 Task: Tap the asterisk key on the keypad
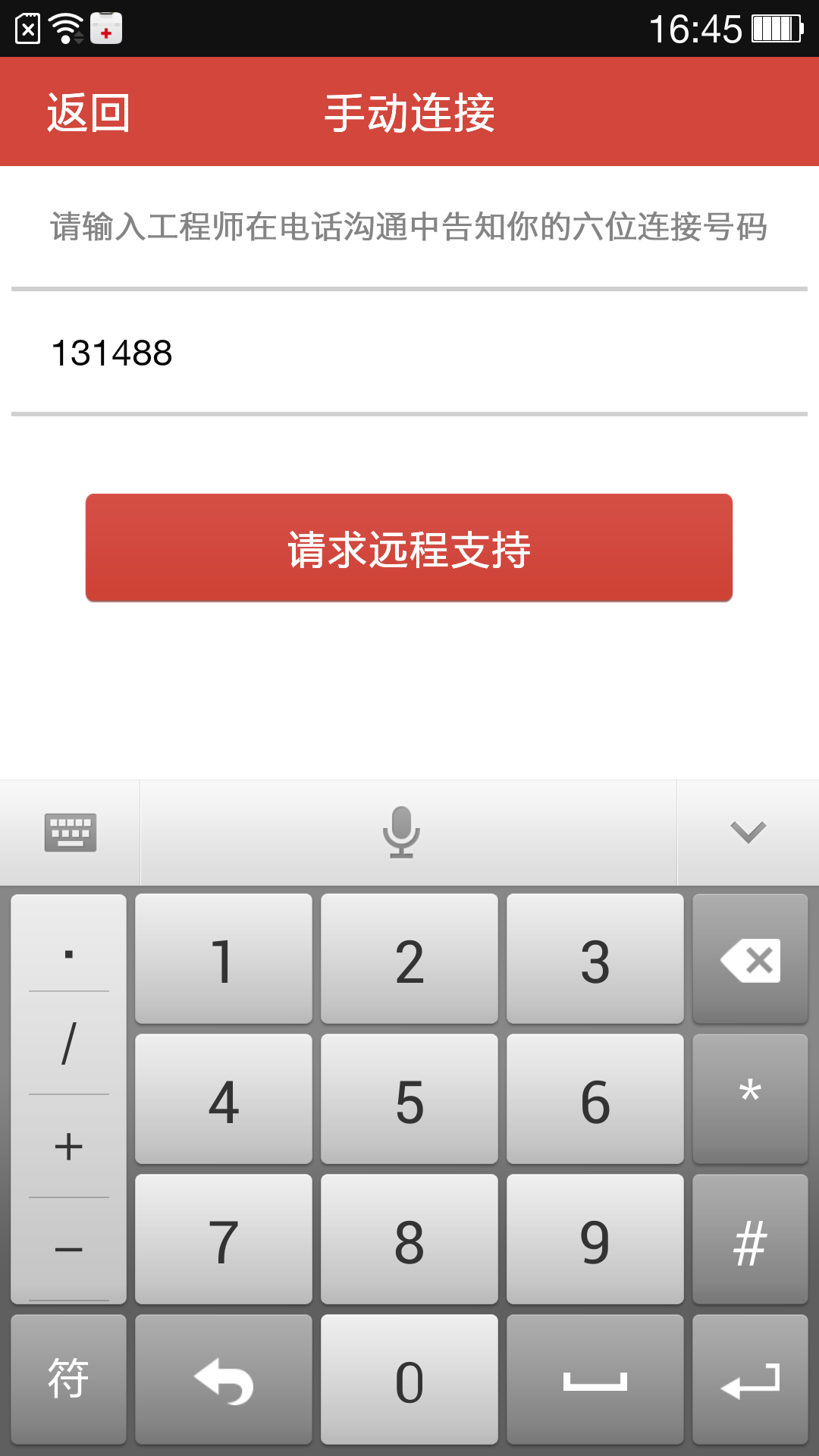click(749, 1098)
